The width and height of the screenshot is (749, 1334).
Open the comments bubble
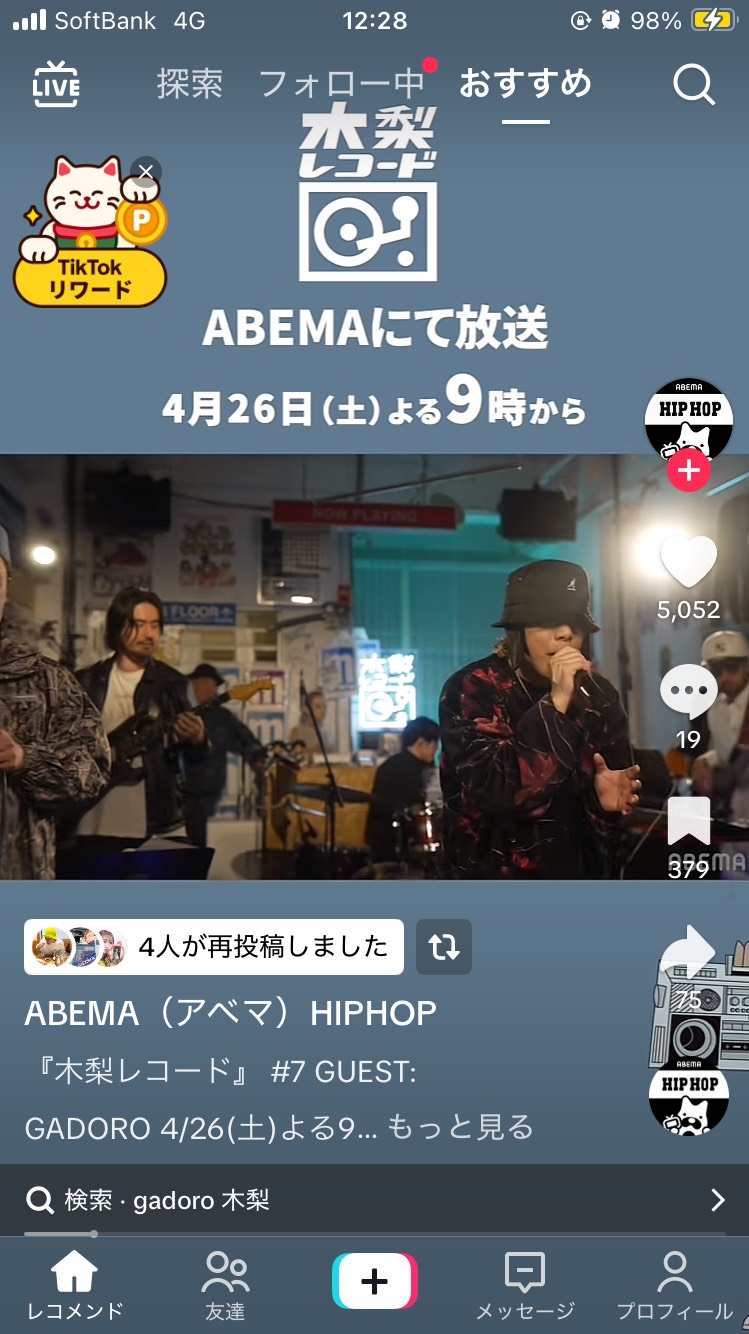tap(689, 692)
